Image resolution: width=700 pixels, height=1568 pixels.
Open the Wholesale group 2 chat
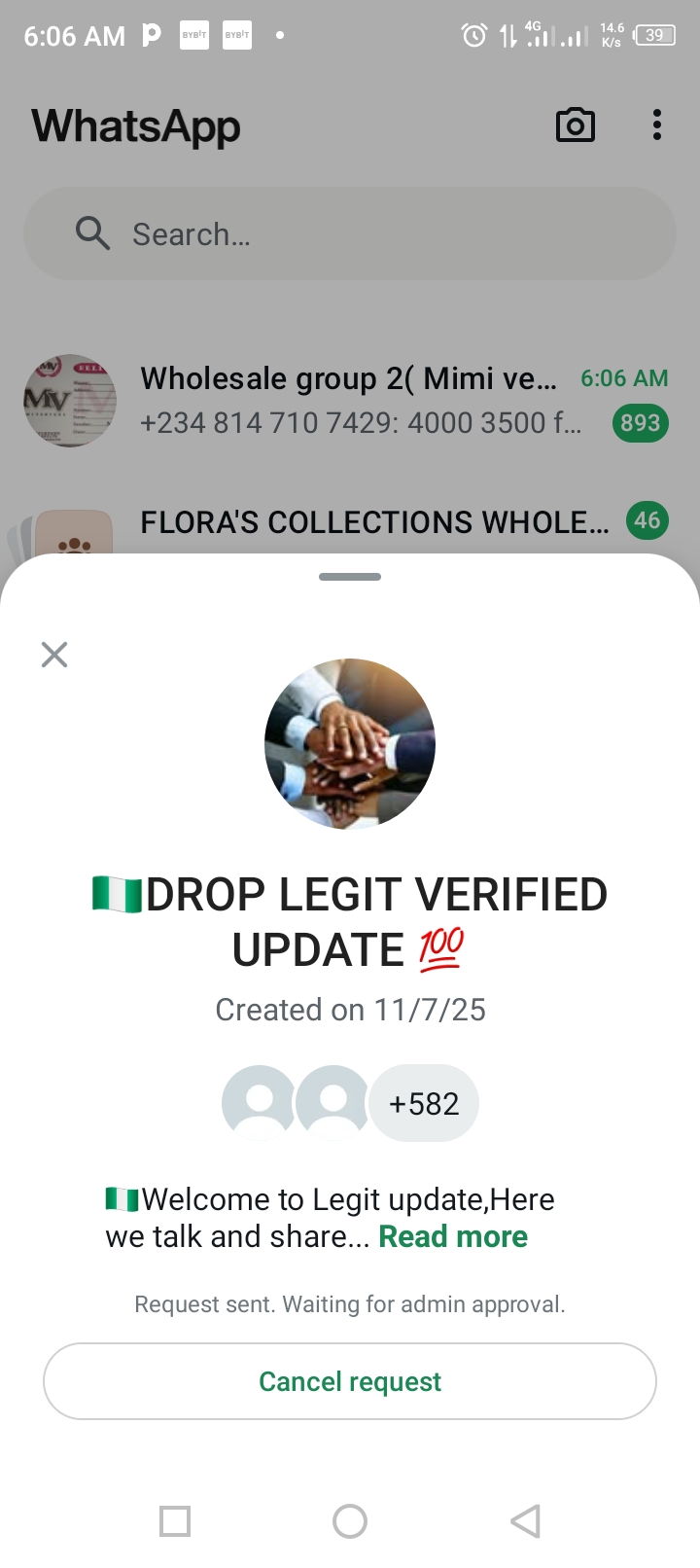pos(350,400)
